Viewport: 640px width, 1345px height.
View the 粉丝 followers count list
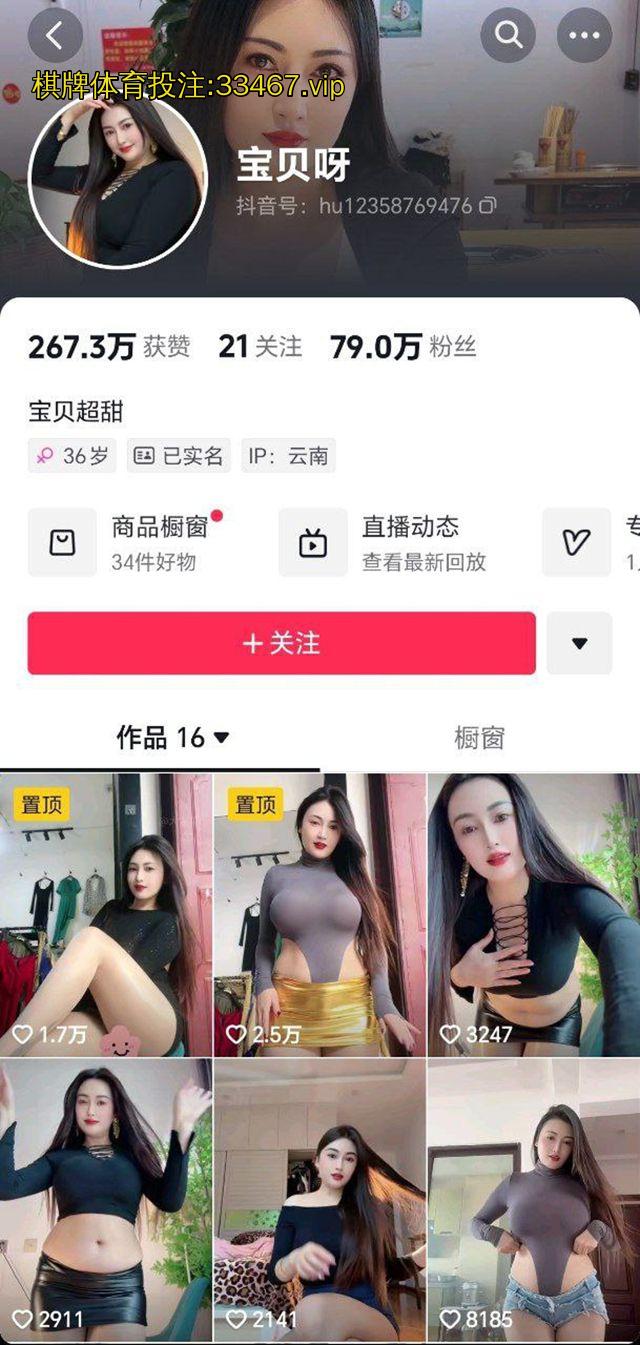click(x=403, y=347)
